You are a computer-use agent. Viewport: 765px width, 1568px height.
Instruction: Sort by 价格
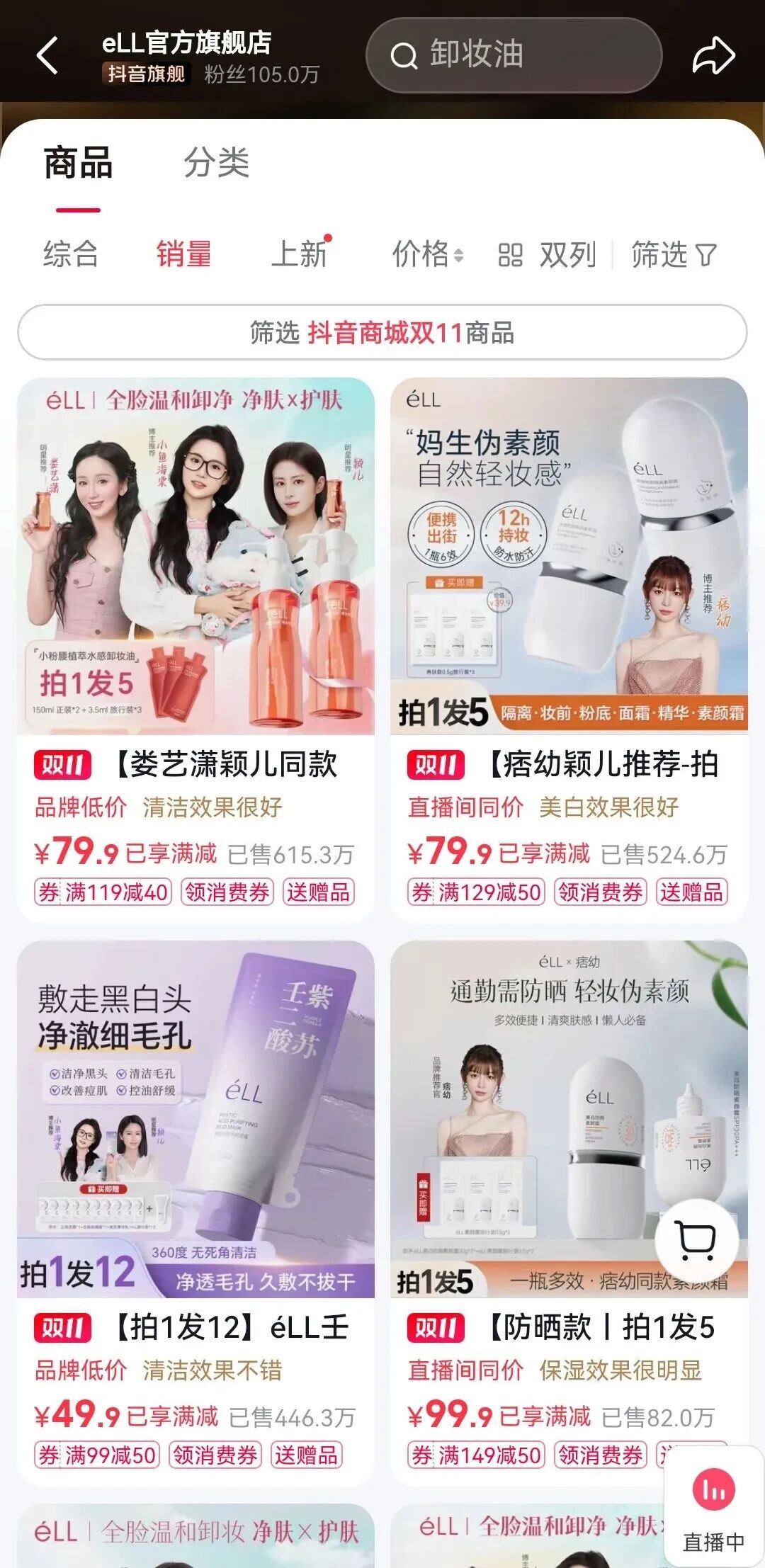click(428, 254)
